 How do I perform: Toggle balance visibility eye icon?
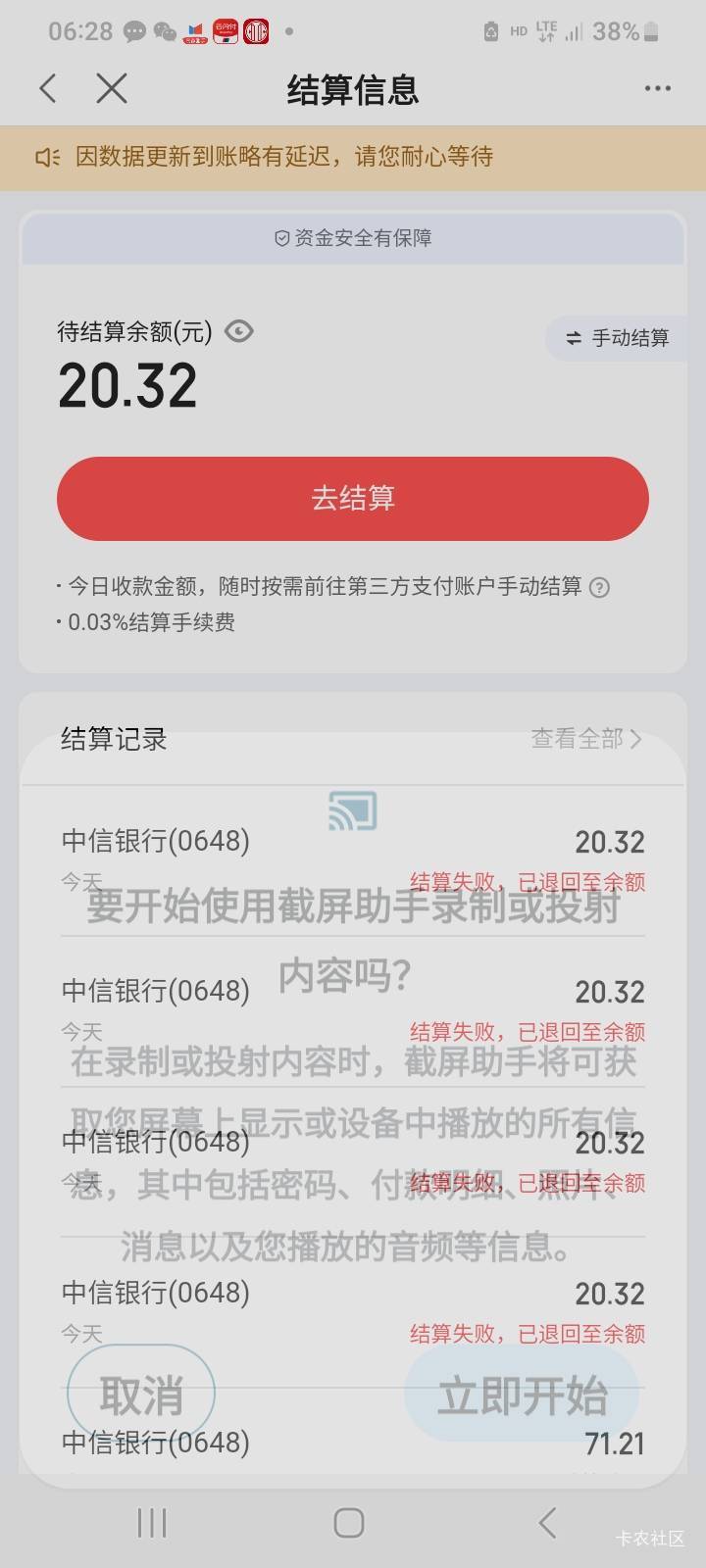click(239, 331)
